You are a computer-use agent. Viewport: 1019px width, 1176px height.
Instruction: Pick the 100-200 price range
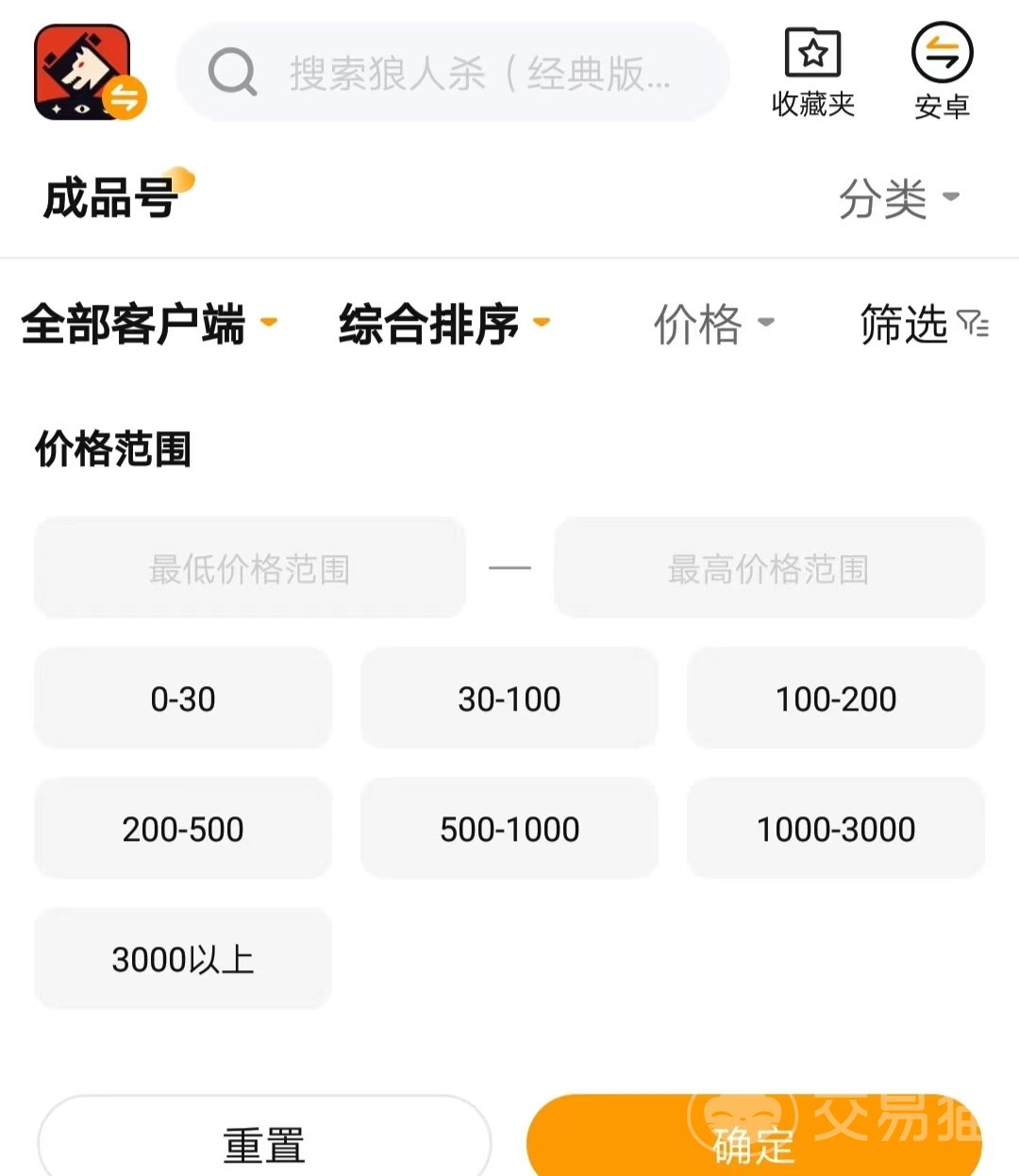[836, 698]
